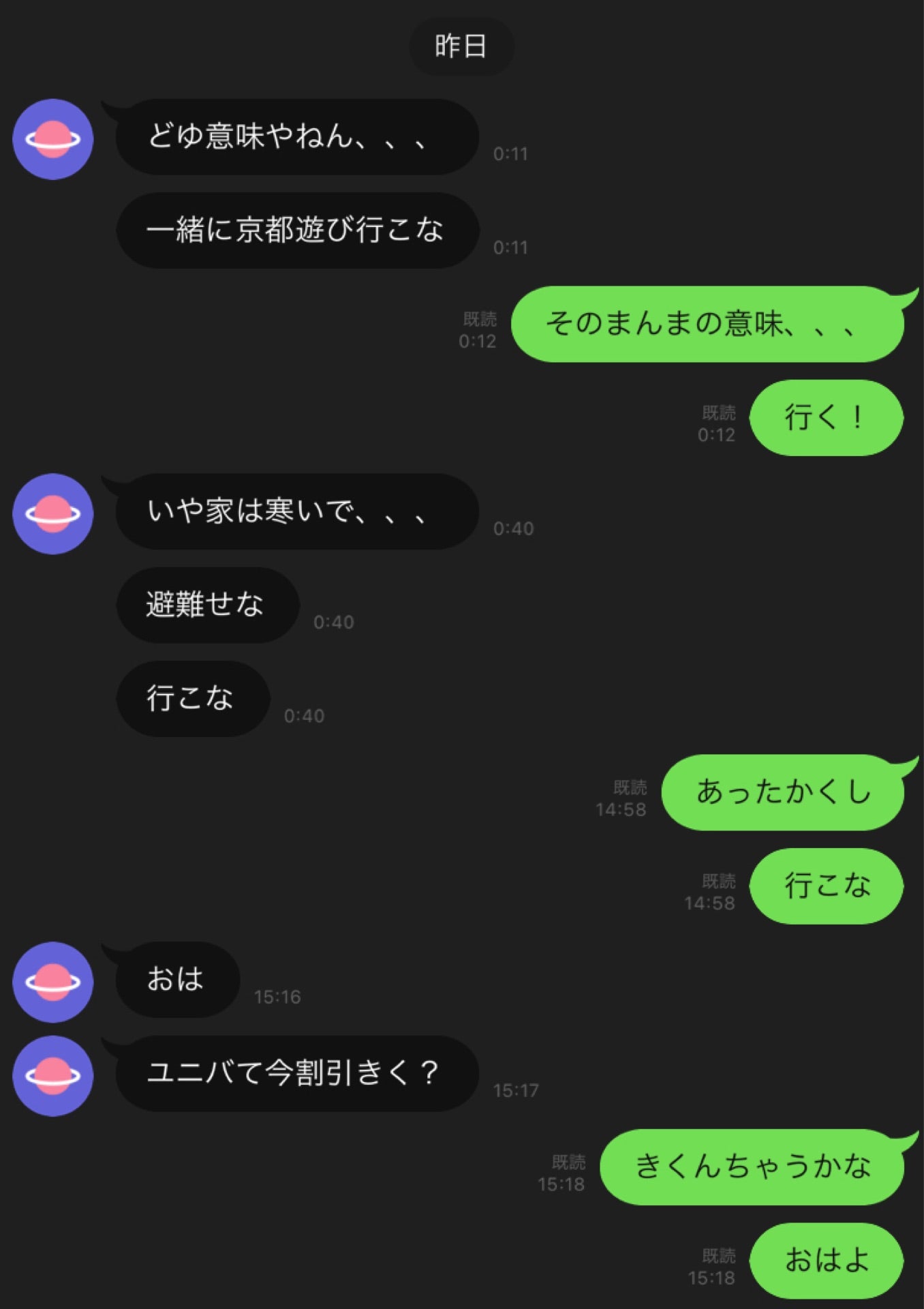Select the 一緒に京都遊び行こな message
The width and height of the screenshot is (924, 1309).
point(298,232)
